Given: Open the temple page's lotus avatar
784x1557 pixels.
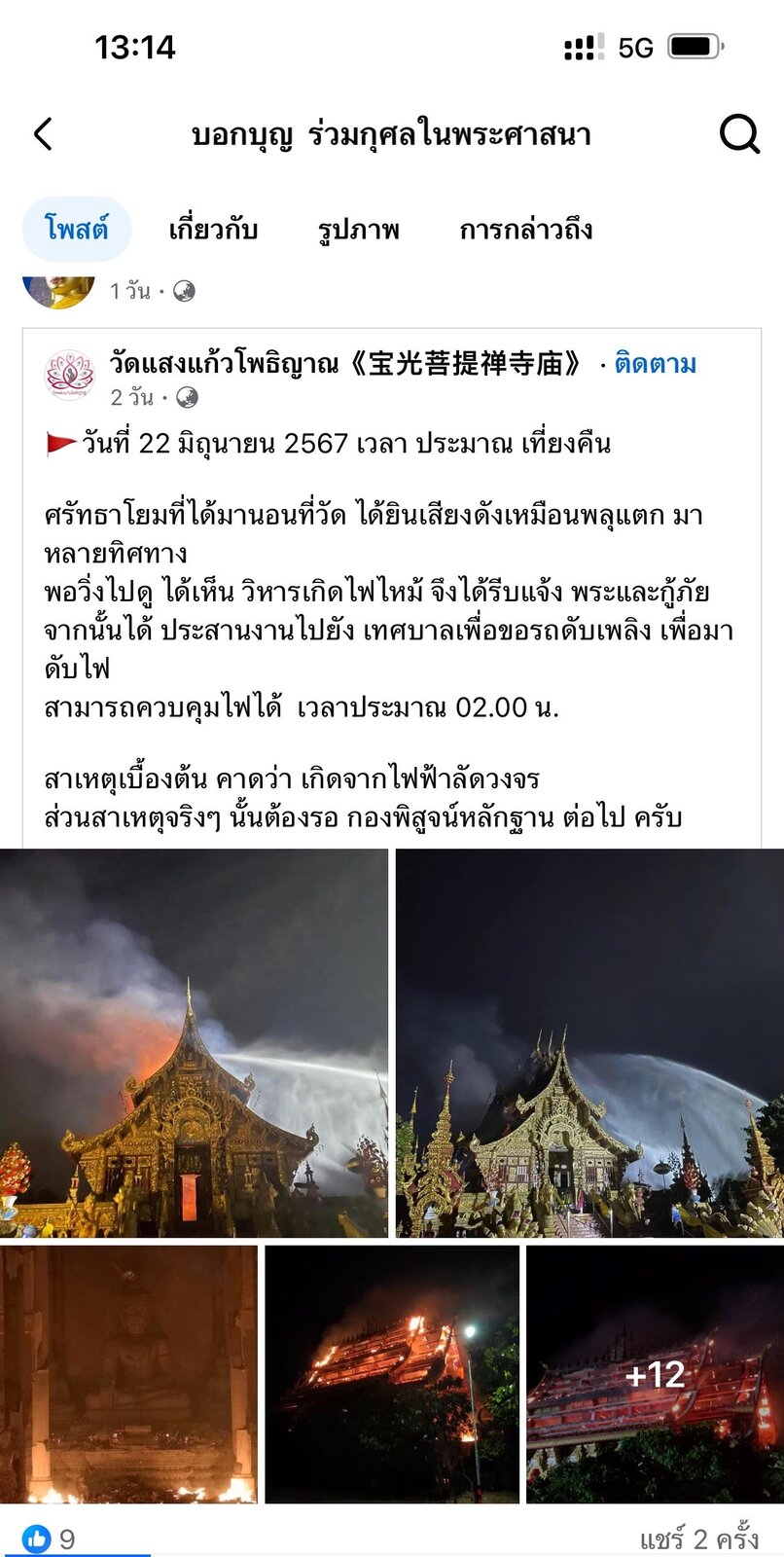Looking at the screenshot, I should point(70,375).
